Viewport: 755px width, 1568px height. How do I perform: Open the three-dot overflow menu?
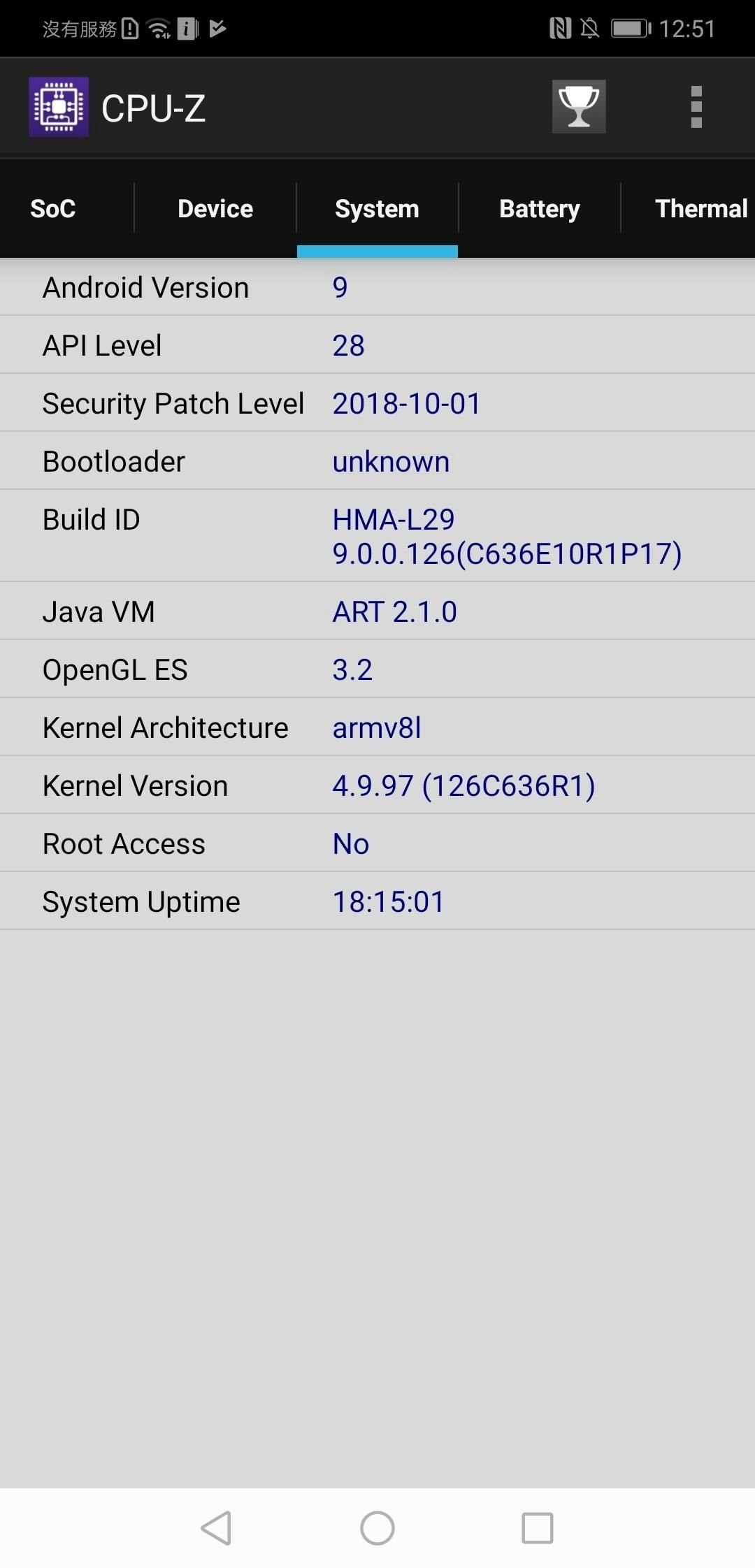click(696, 107)
